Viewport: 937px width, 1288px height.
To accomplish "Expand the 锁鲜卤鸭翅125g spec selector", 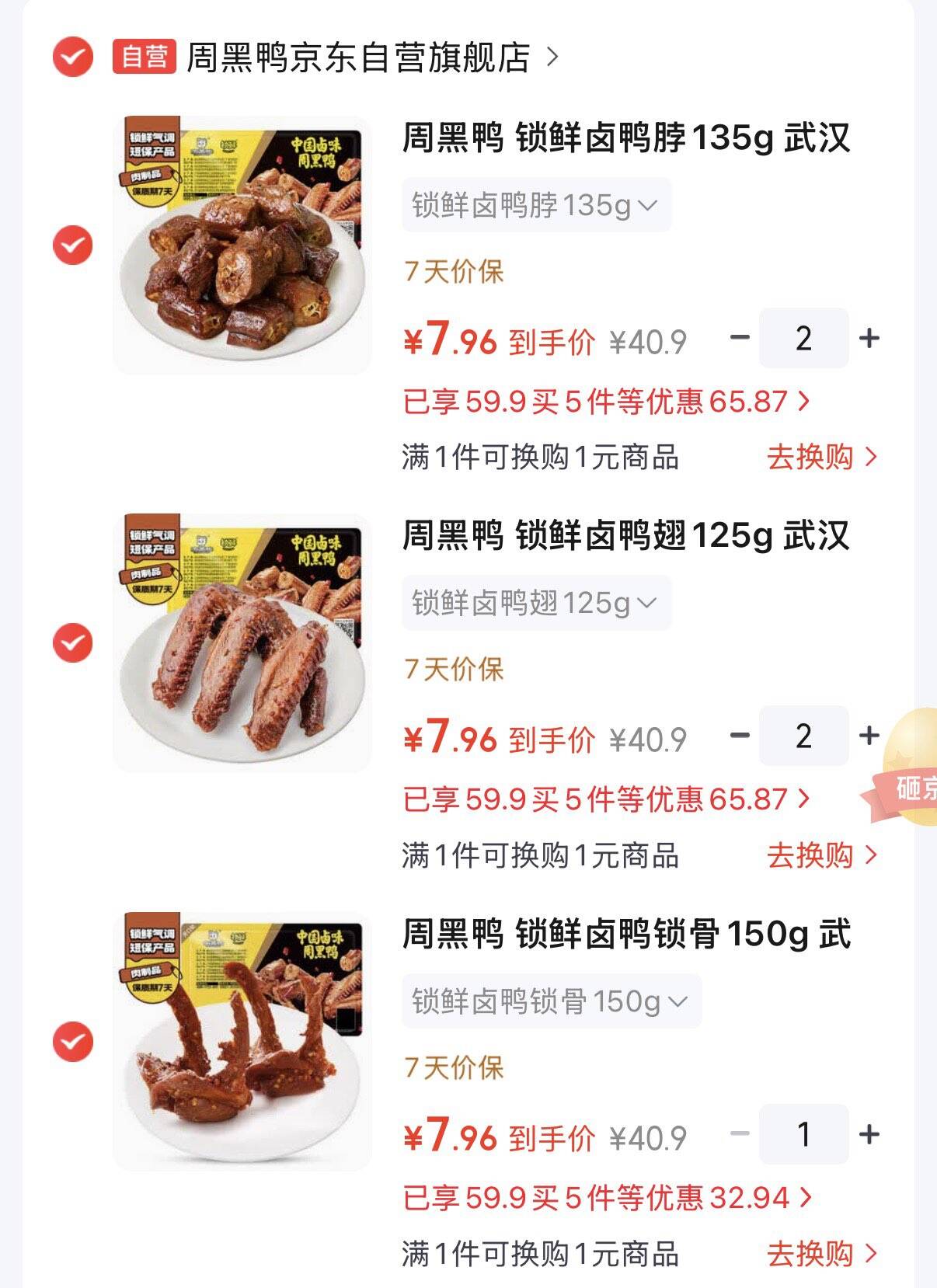I will [x=536, y=603].
